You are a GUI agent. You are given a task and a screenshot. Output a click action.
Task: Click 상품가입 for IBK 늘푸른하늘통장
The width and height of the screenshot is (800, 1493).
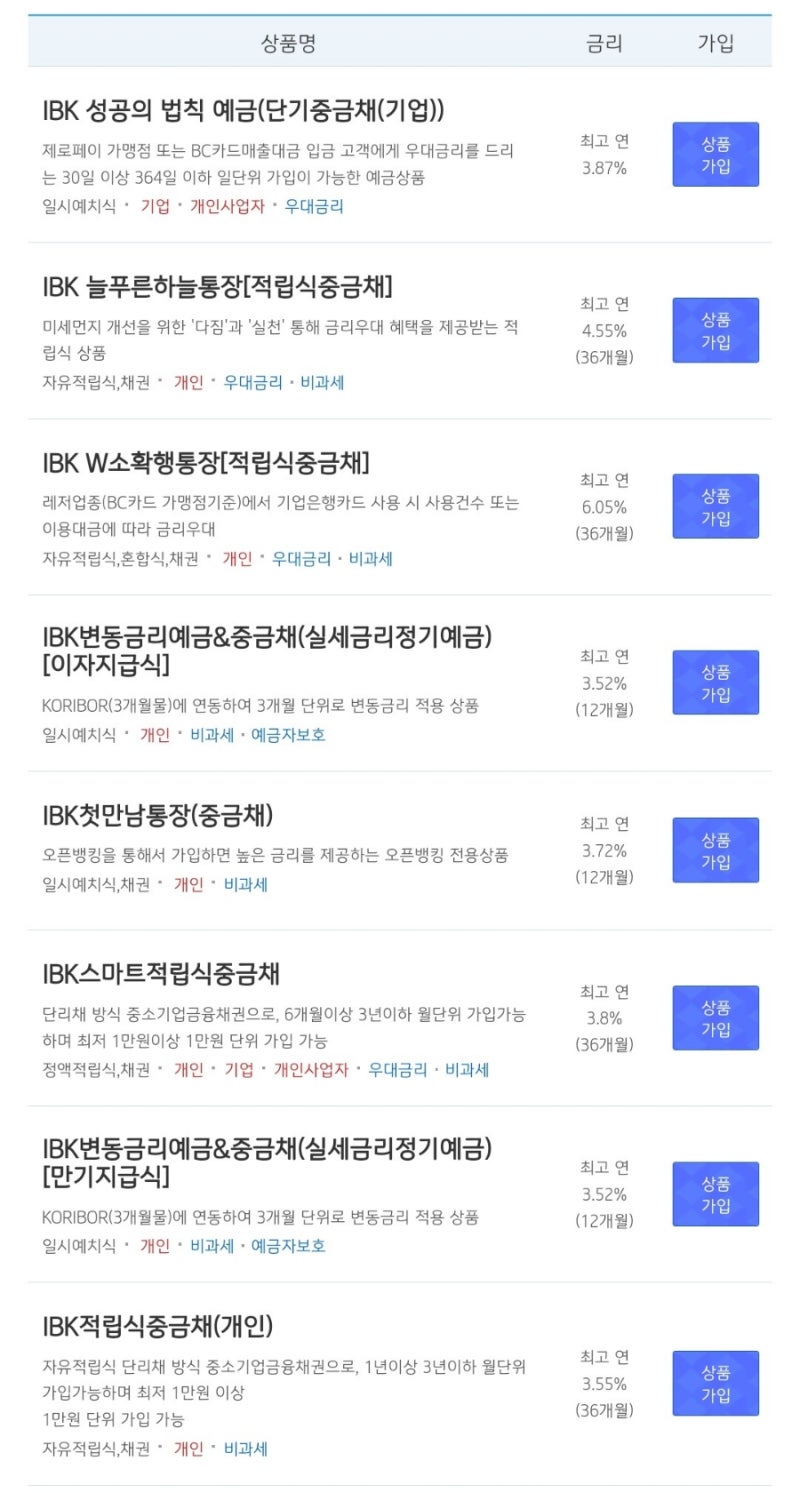(715, 330)
